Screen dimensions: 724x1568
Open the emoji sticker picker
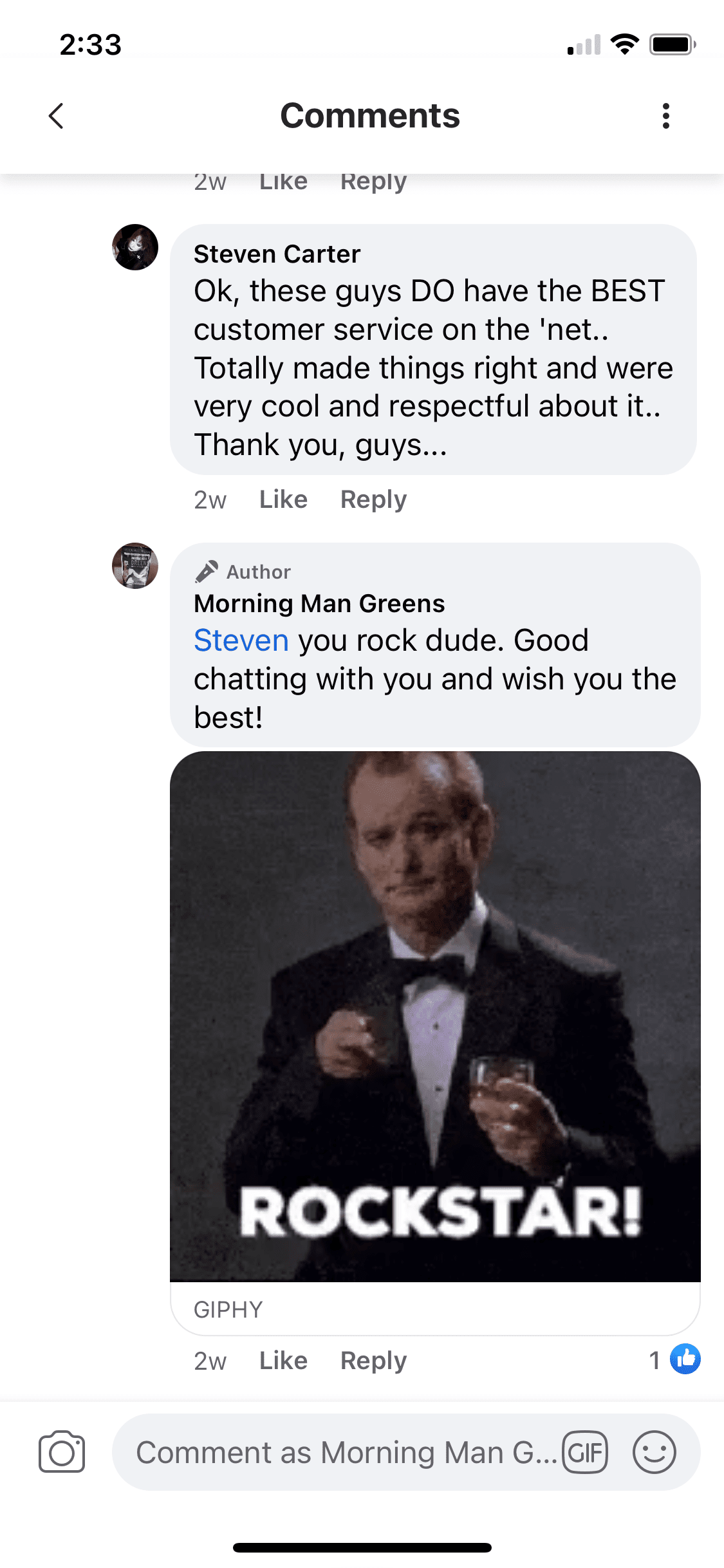(x=654, y=1452)
